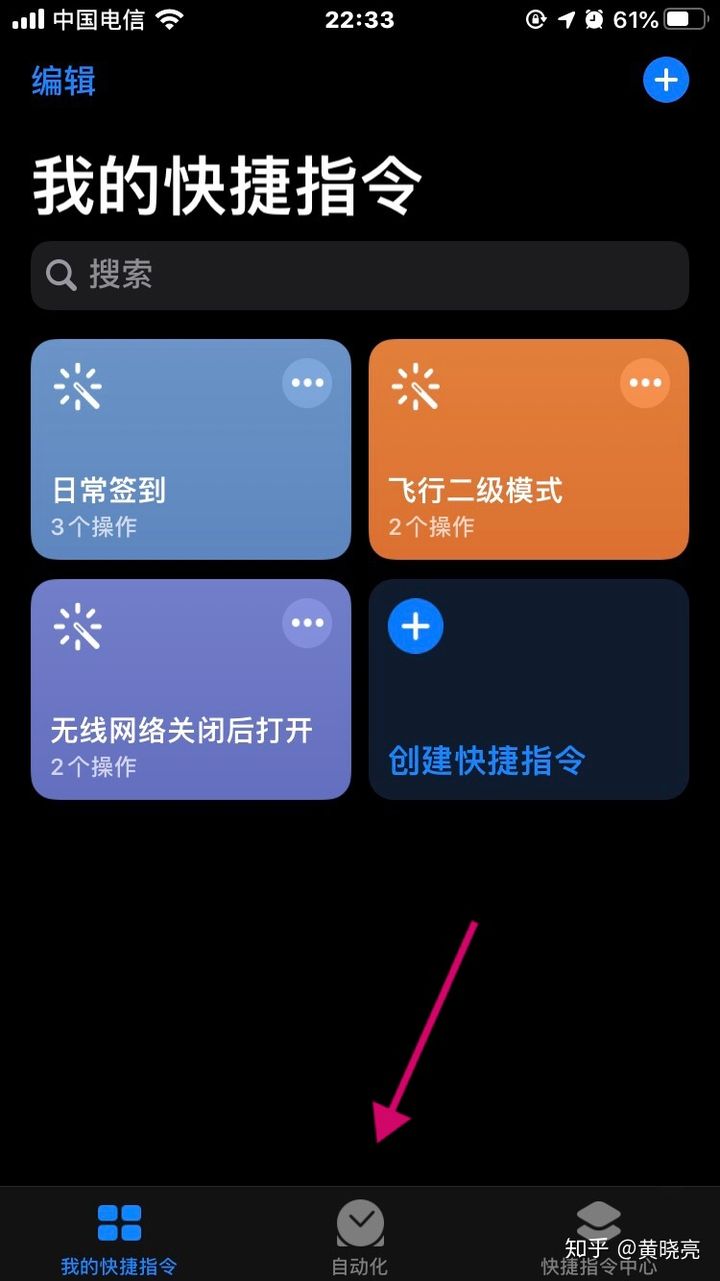
Task: Tap the search magnifier icon
Action: (60, 275)
